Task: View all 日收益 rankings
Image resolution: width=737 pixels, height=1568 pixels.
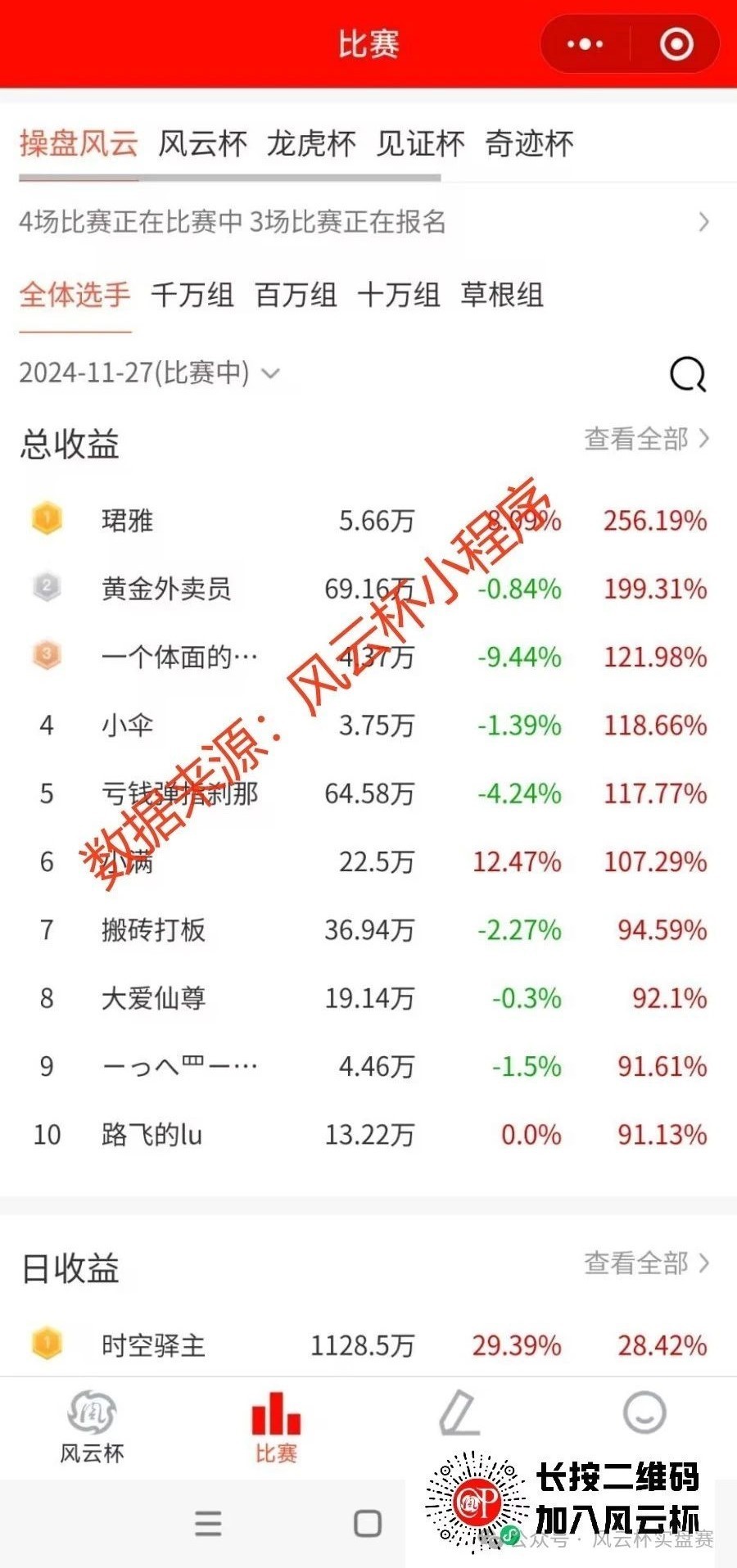Action: pos(646,1263)
